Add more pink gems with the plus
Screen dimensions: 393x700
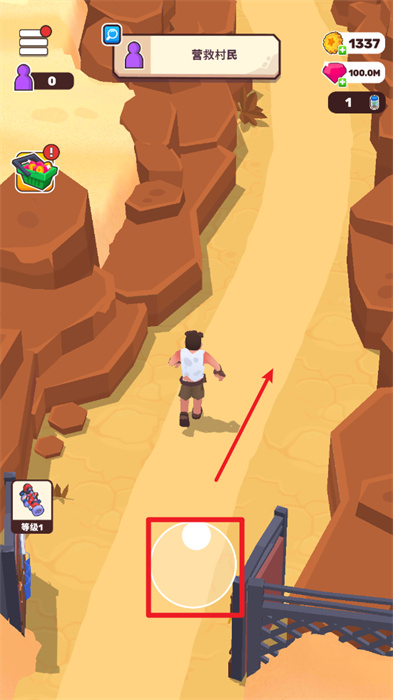(x=343, y=81)
